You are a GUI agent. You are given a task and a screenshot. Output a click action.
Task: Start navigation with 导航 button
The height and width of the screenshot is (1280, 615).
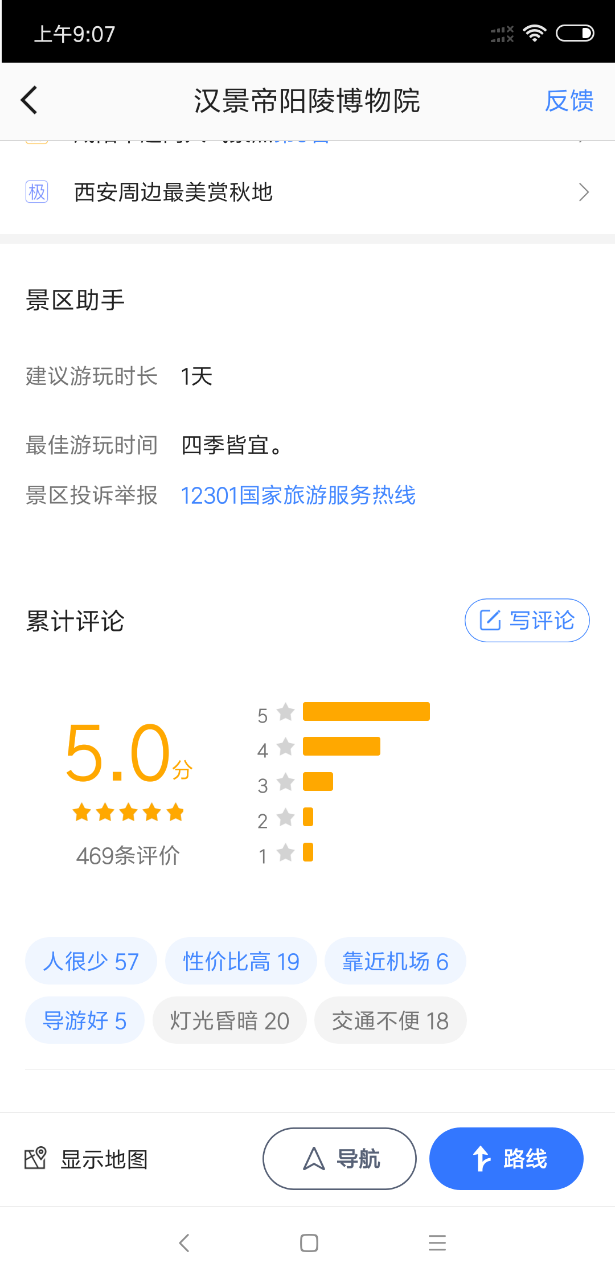(340, 1159)
